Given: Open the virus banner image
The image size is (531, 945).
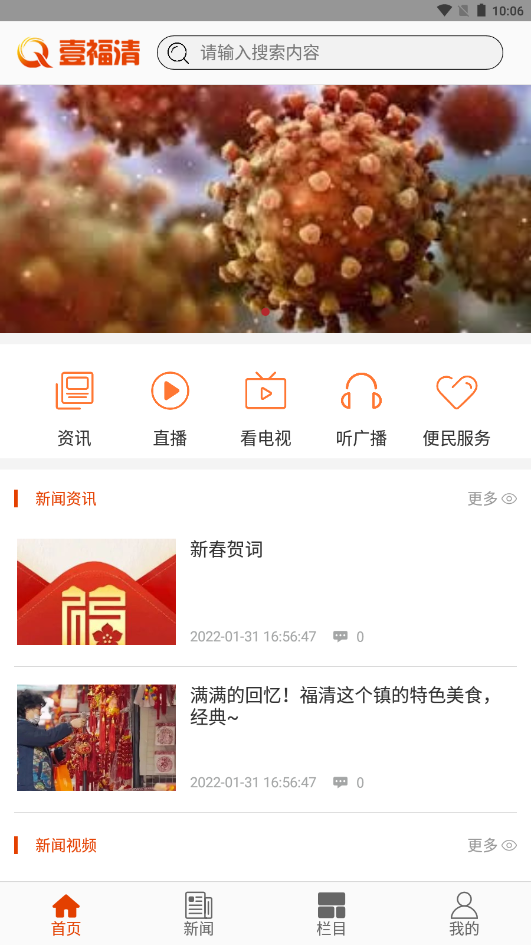Looking at the screenshot, I should 265,209.
